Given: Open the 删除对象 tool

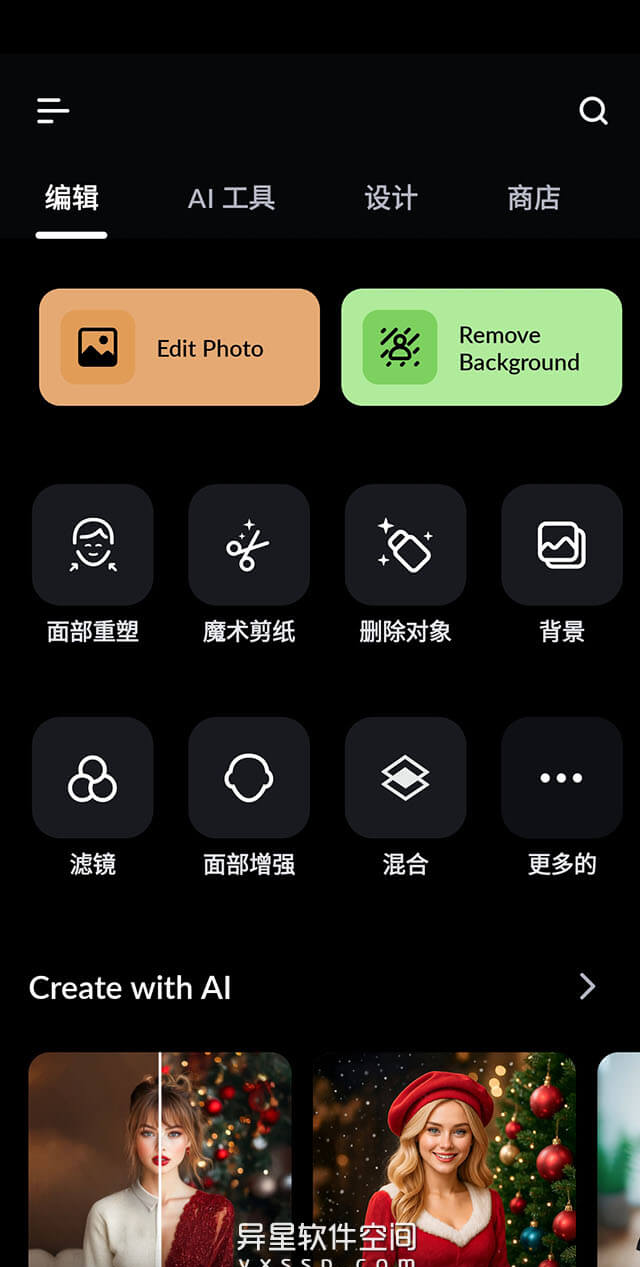Looking at the screenshot, I should (405, 545).
